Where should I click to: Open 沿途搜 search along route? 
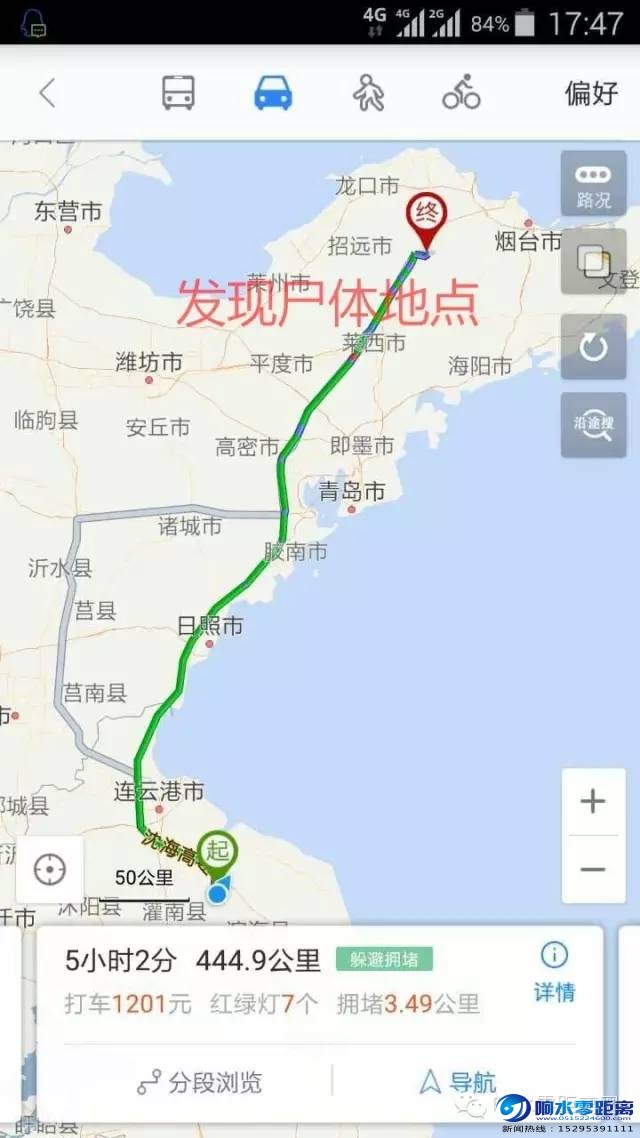coord(593,425)
